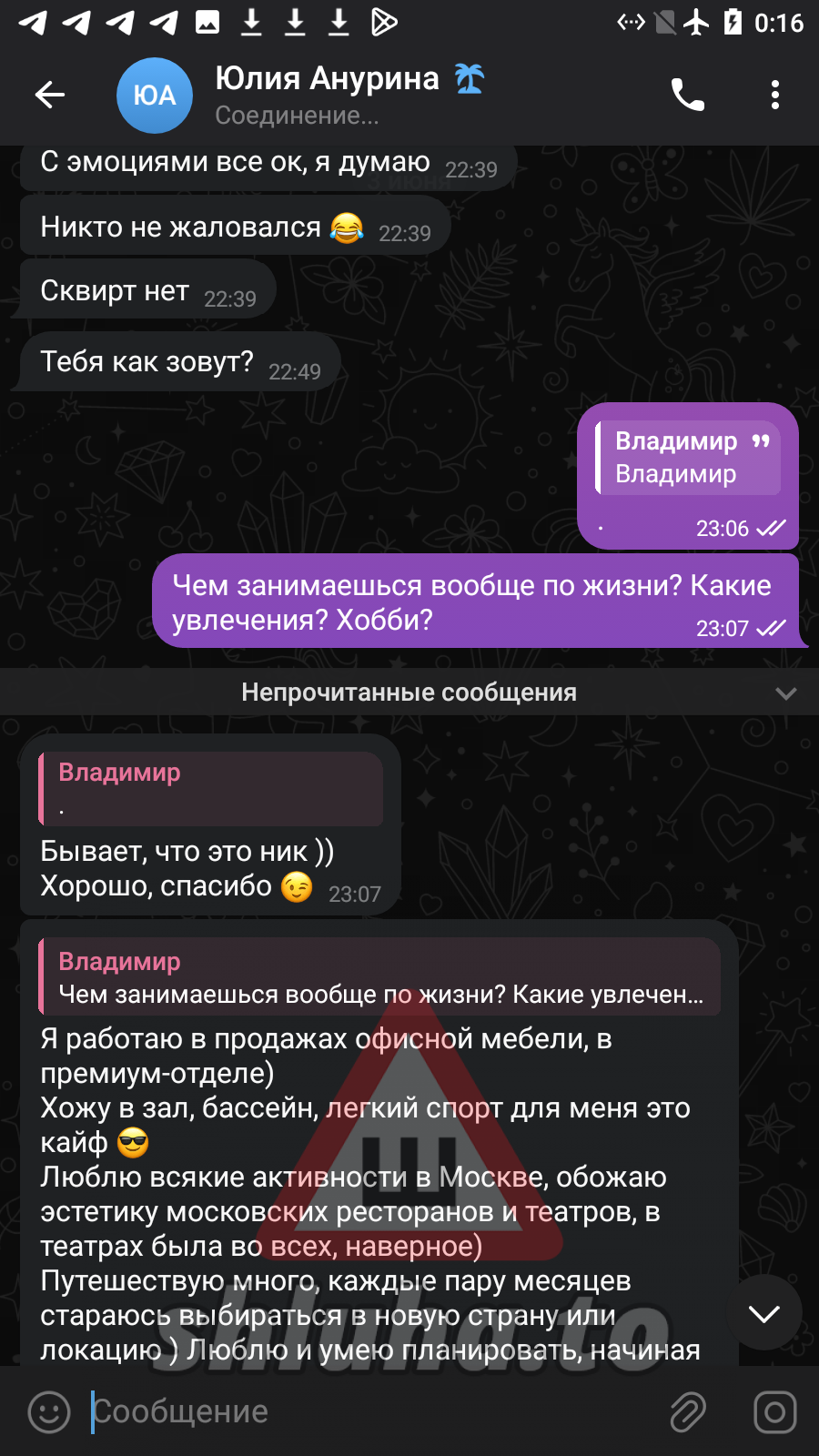Open the emoji picker

[x=49, y=1411]
